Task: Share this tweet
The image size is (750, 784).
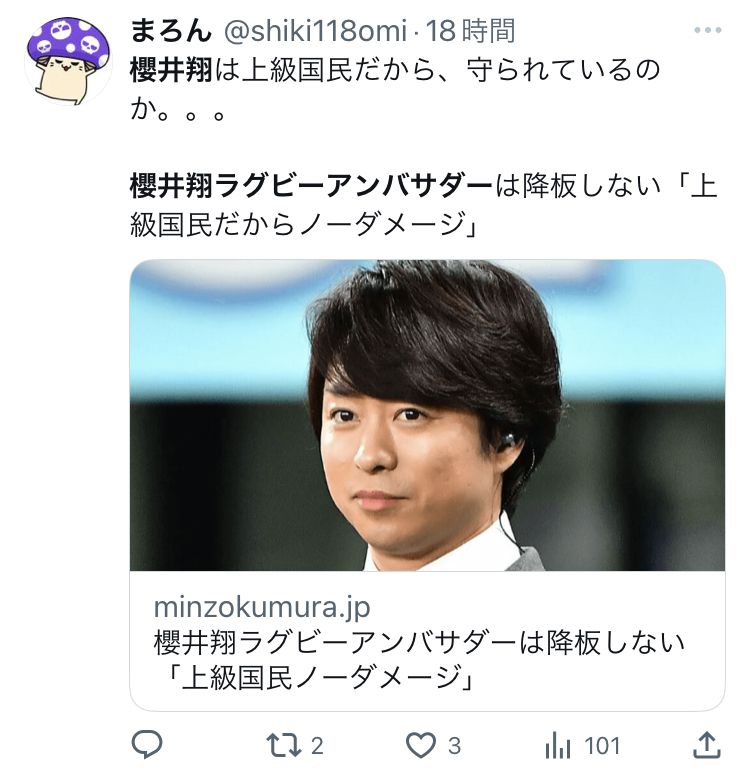Action: coord(706,745)
